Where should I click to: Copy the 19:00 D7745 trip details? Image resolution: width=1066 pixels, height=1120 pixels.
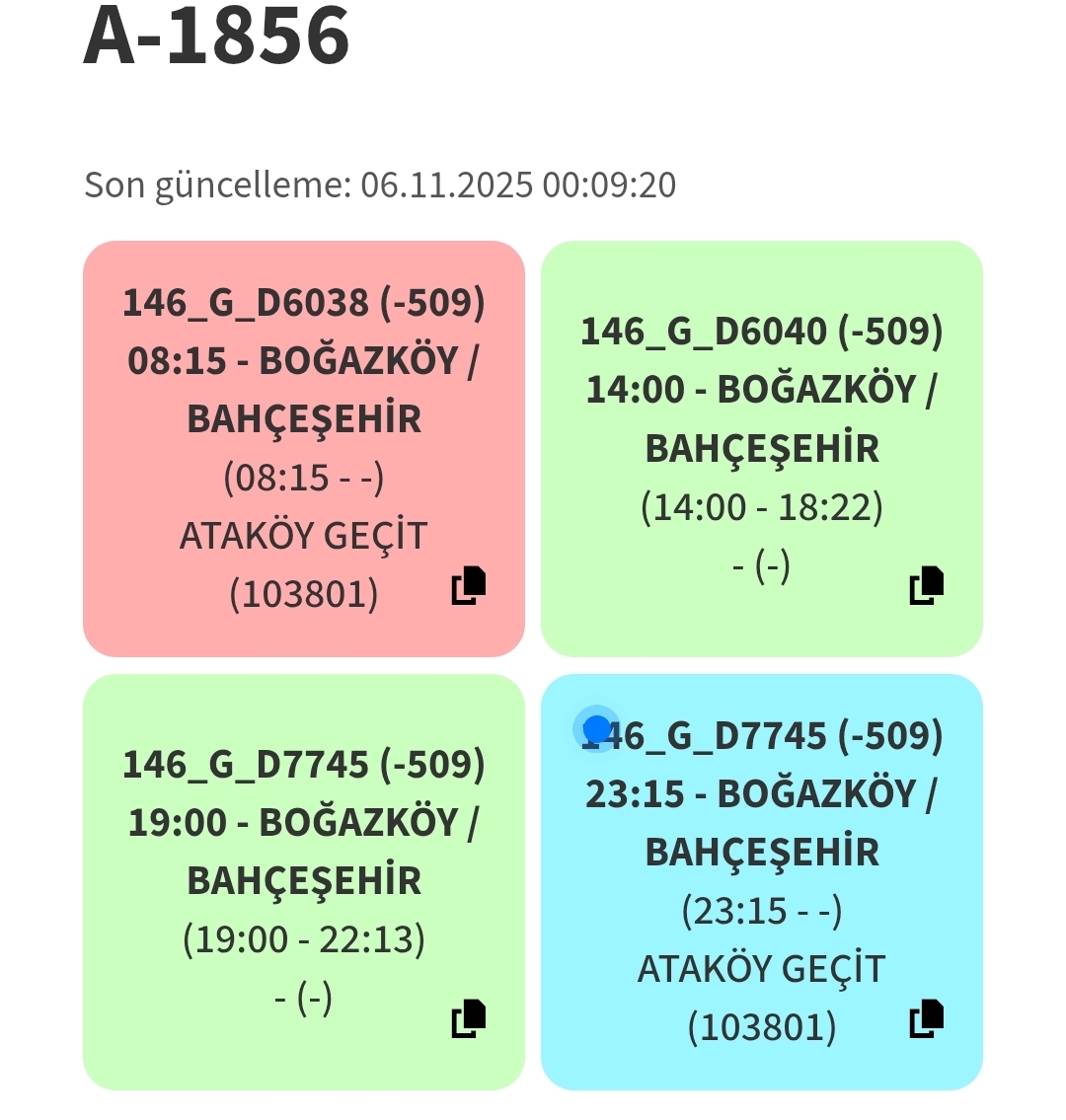(x=469, y=1018)
